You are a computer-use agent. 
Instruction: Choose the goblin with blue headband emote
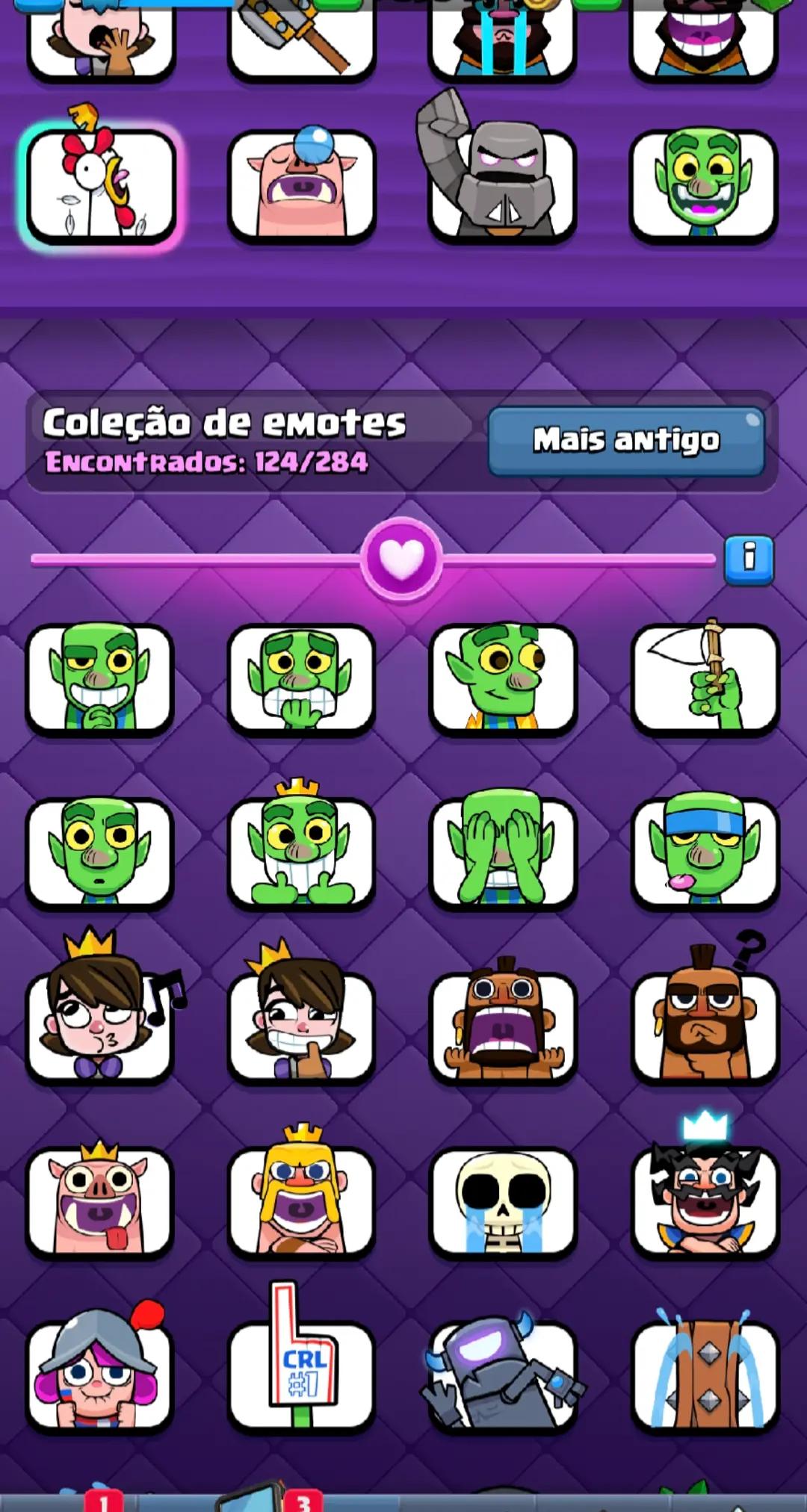click(705, 852)
